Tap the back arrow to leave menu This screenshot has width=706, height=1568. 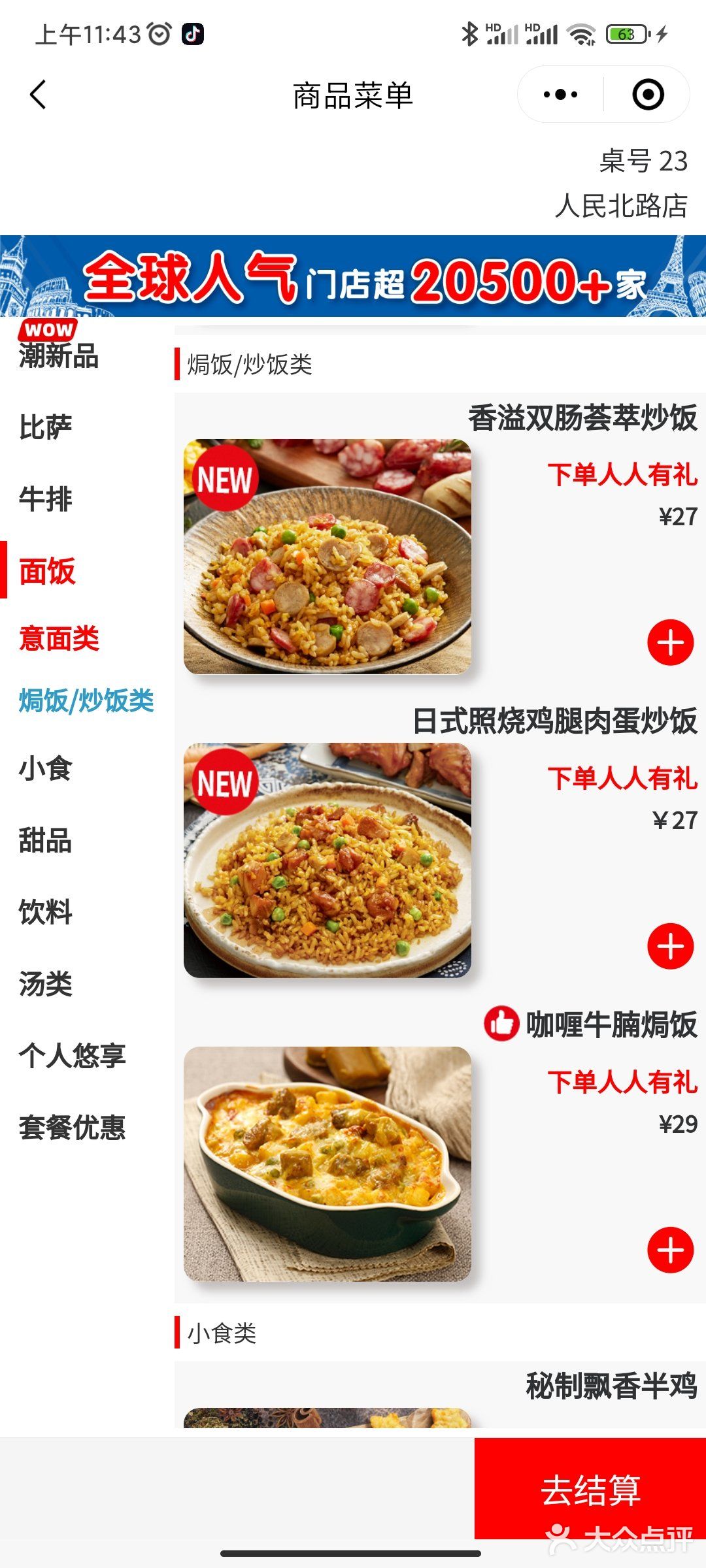coord(37,95)
